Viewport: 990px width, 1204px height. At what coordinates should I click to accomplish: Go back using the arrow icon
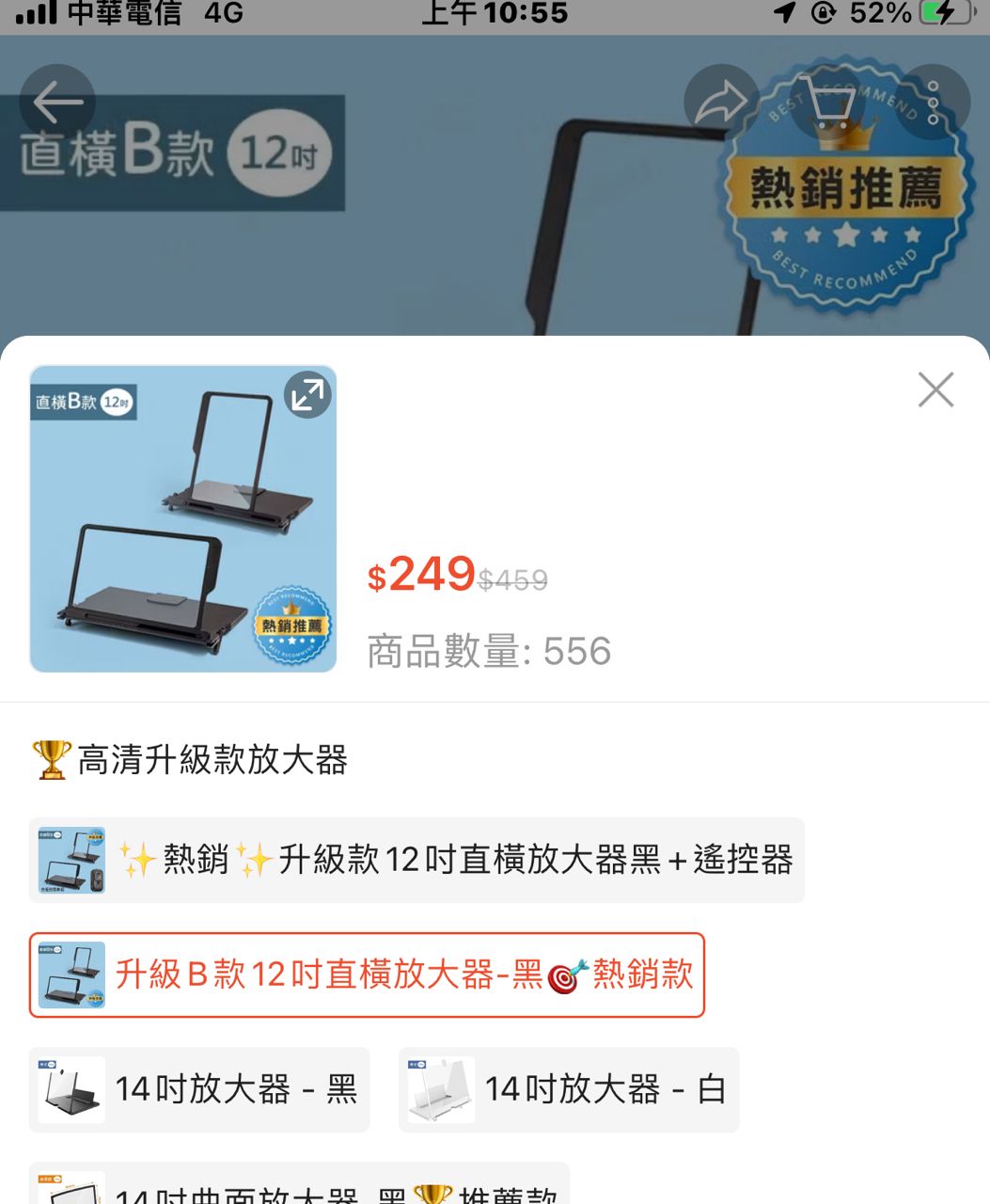(x=57, y=102)
